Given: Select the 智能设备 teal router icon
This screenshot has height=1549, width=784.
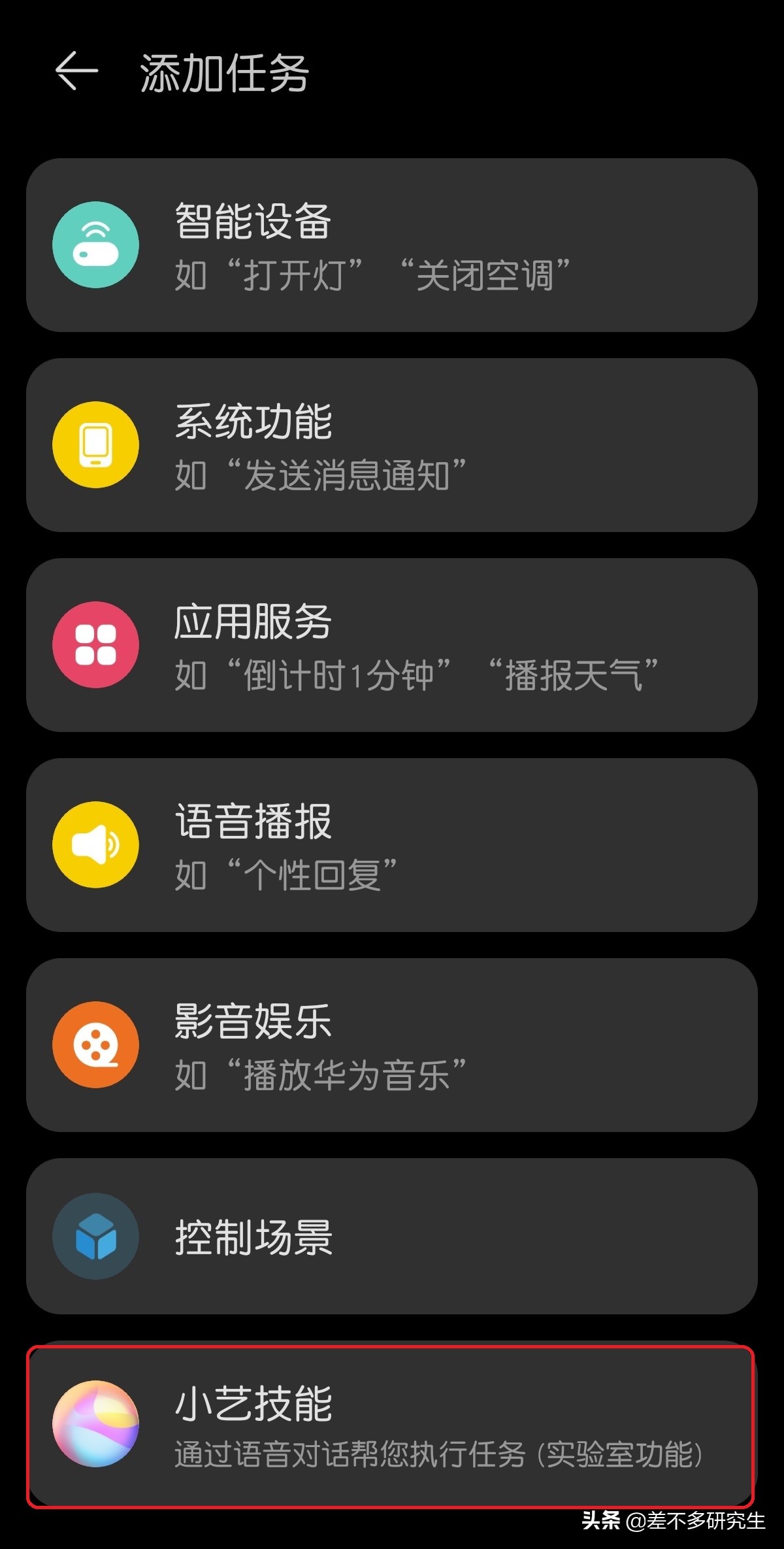Looking at the screenshot, I should click(97, 243).
